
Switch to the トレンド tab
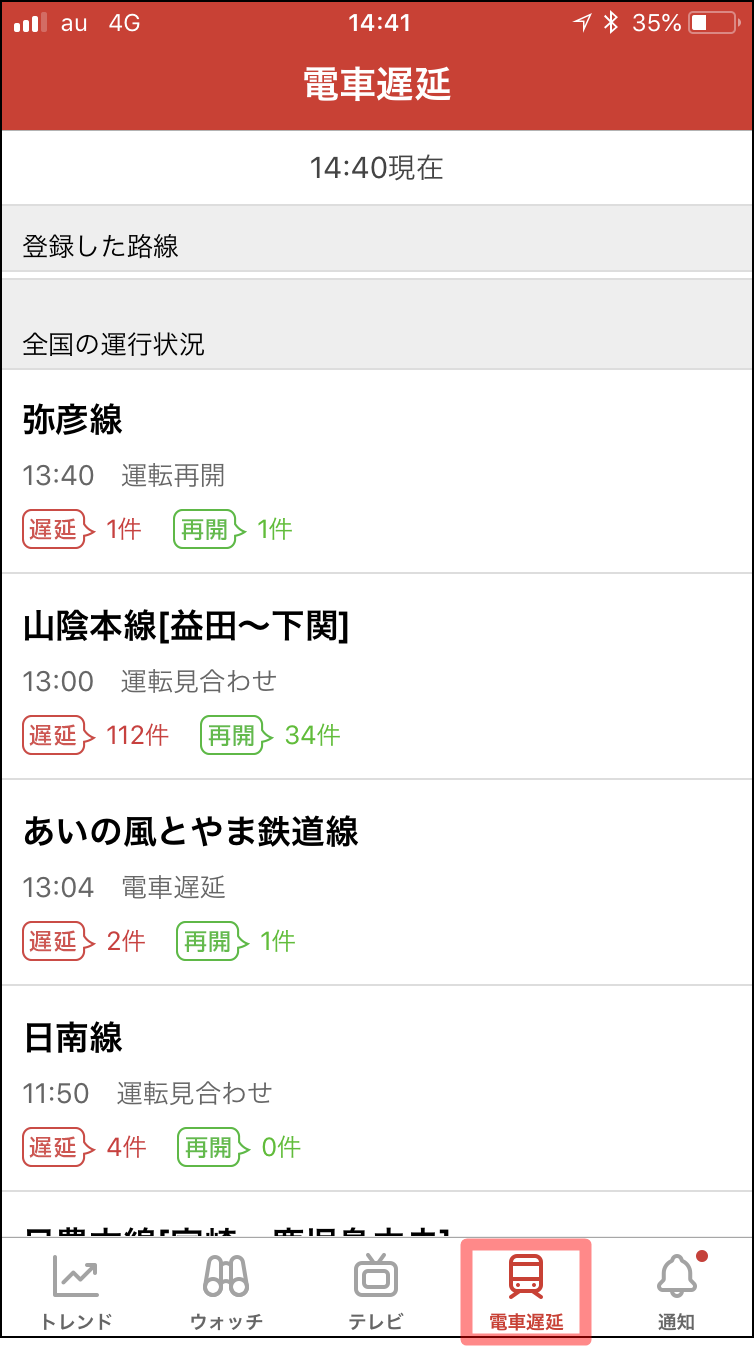pyautogui.click(x=76, y=1291)
